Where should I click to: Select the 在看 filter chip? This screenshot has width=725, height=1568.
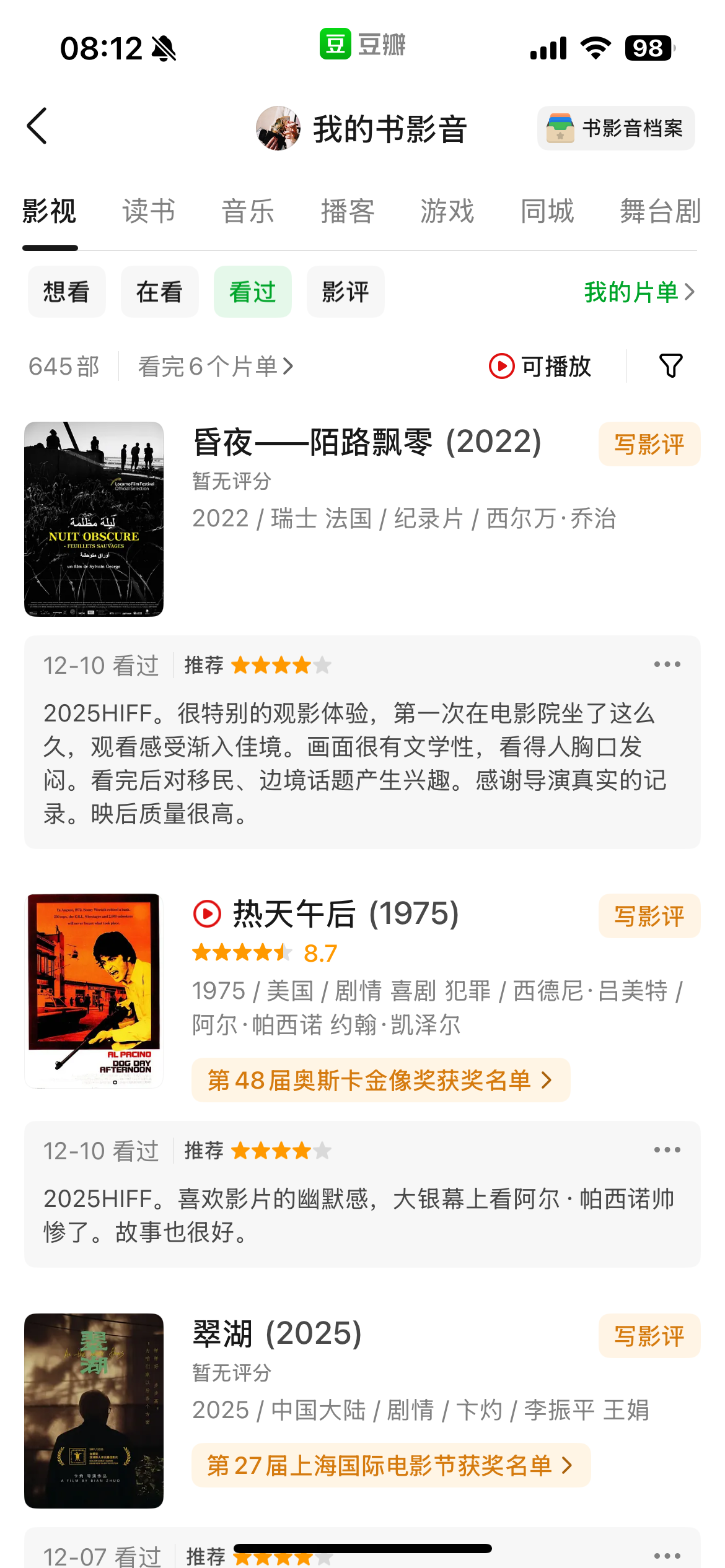(x=159, y=292)
